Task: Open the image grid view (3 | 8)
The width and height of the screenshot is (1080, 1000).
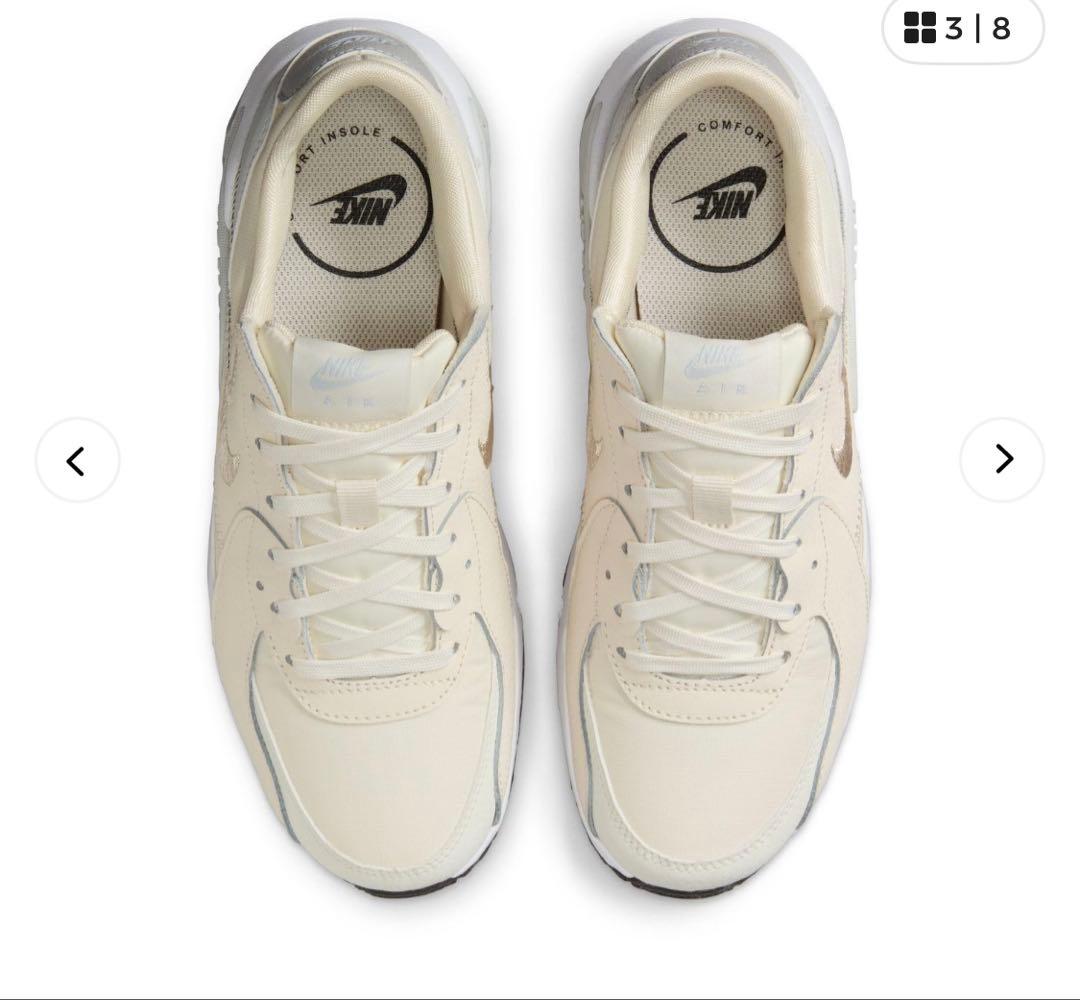Action: pos(960,29)
